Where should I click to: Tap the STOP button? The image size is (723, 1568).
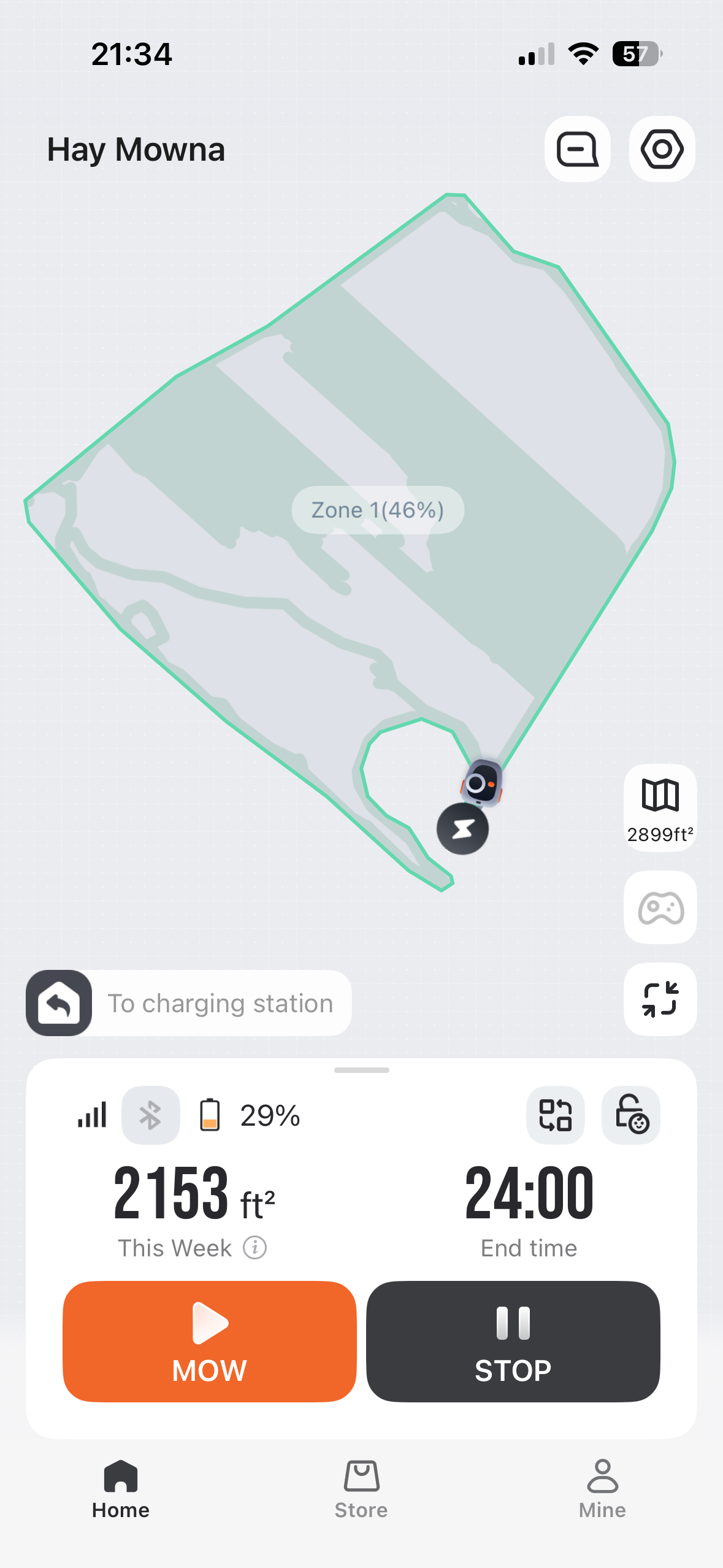513,1341
